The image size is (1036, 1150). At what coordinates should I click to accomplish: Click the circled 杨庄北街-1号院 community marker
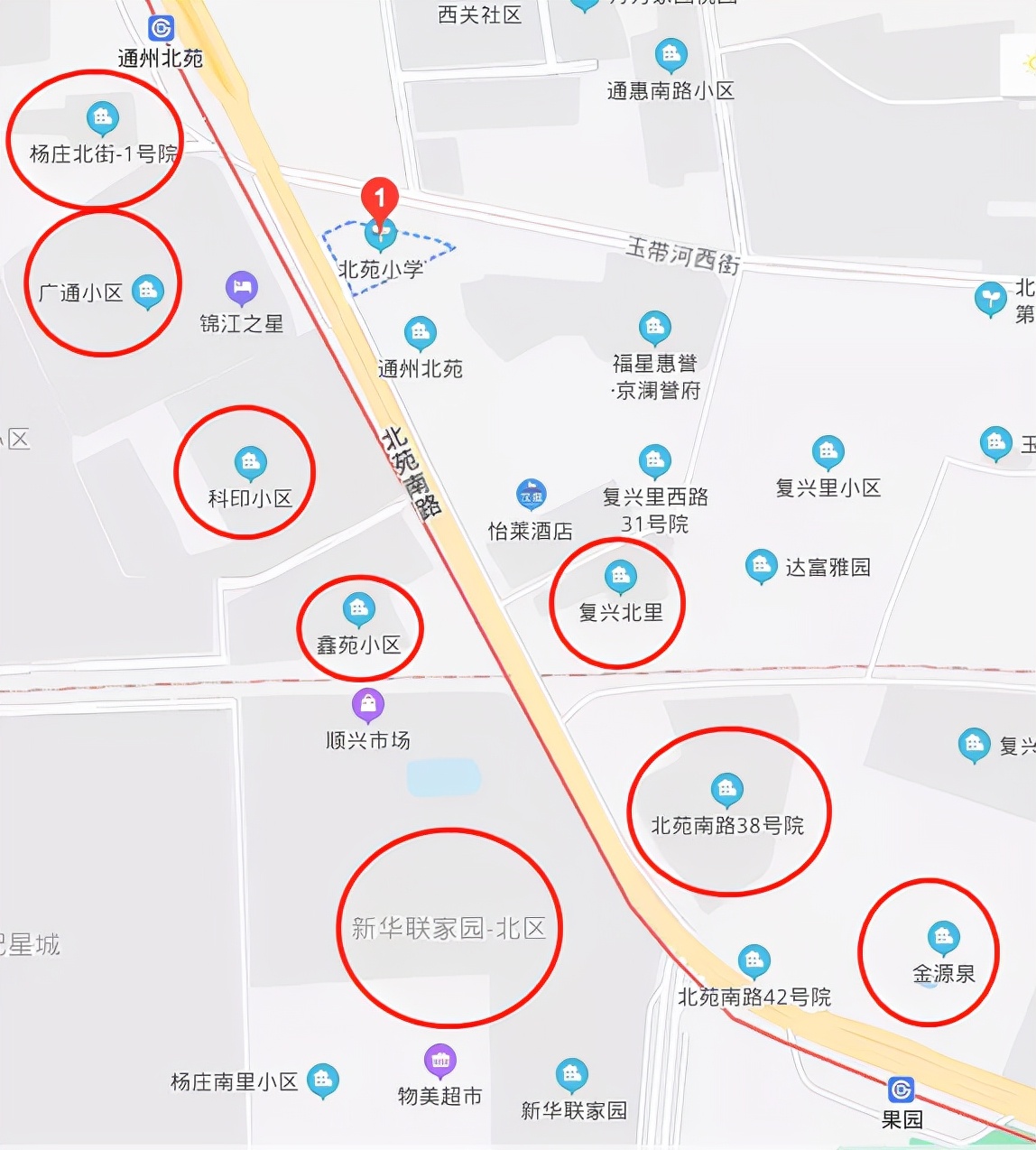tap(101, 116)
